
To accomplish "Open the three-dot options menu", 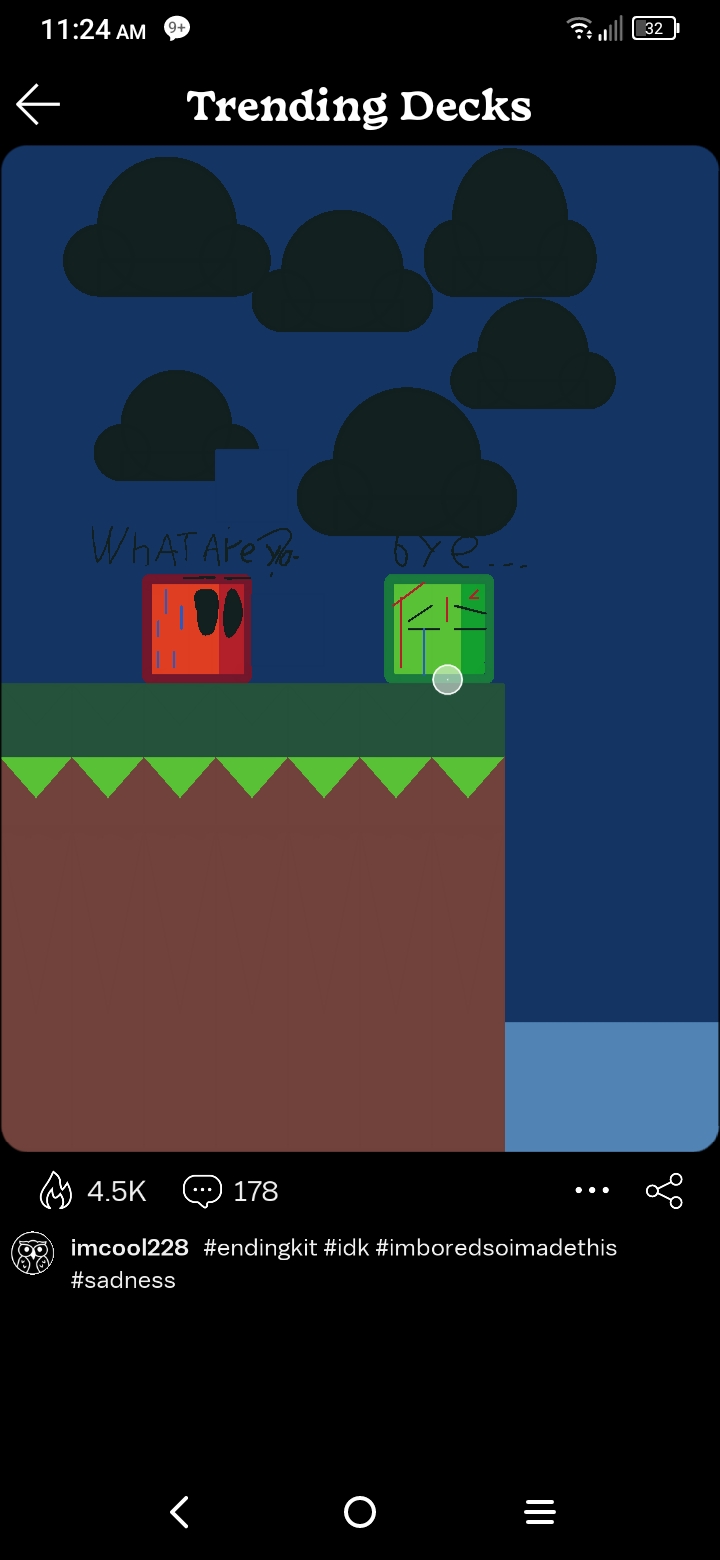I will 592,1191.
